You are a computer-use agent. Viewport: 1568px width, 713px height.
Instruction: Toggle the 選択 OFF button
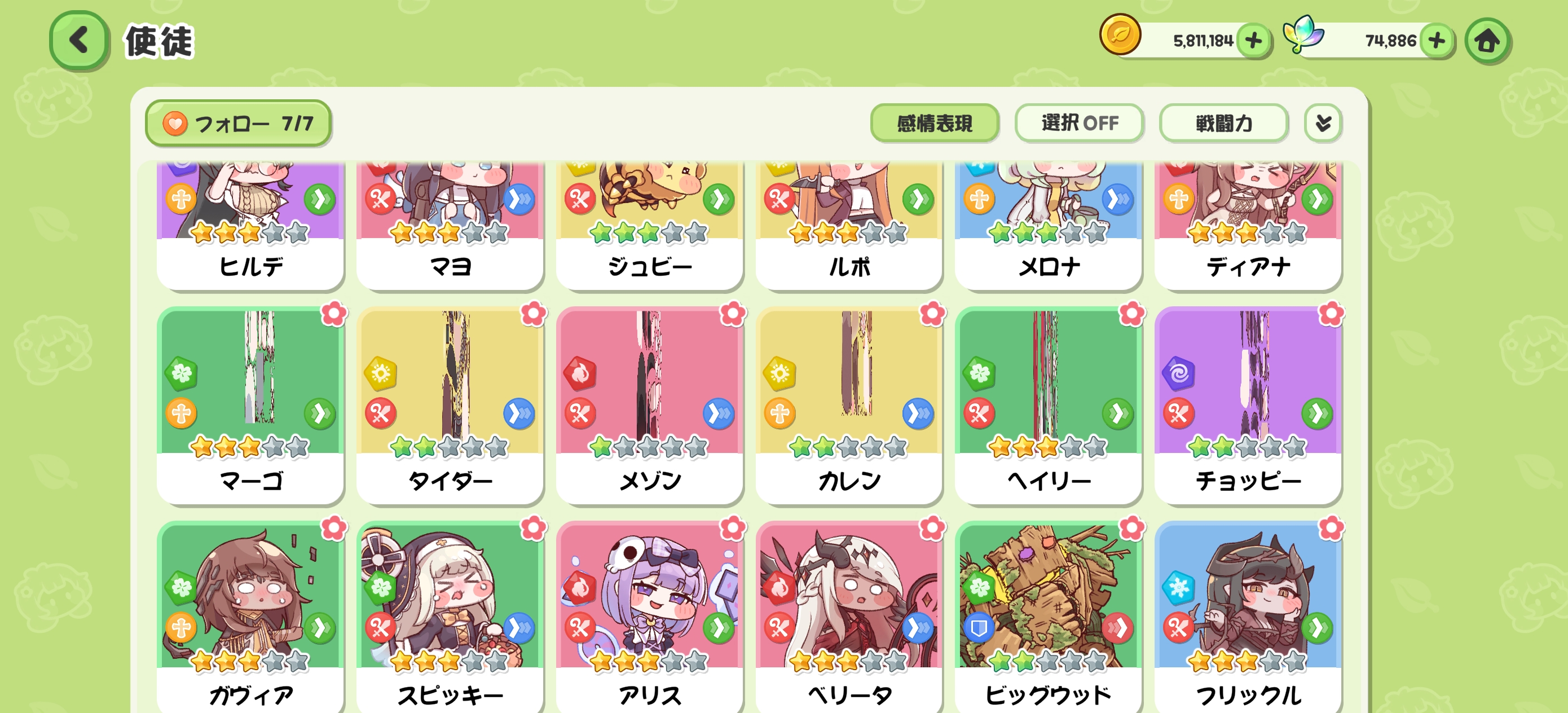point(1079,124)
